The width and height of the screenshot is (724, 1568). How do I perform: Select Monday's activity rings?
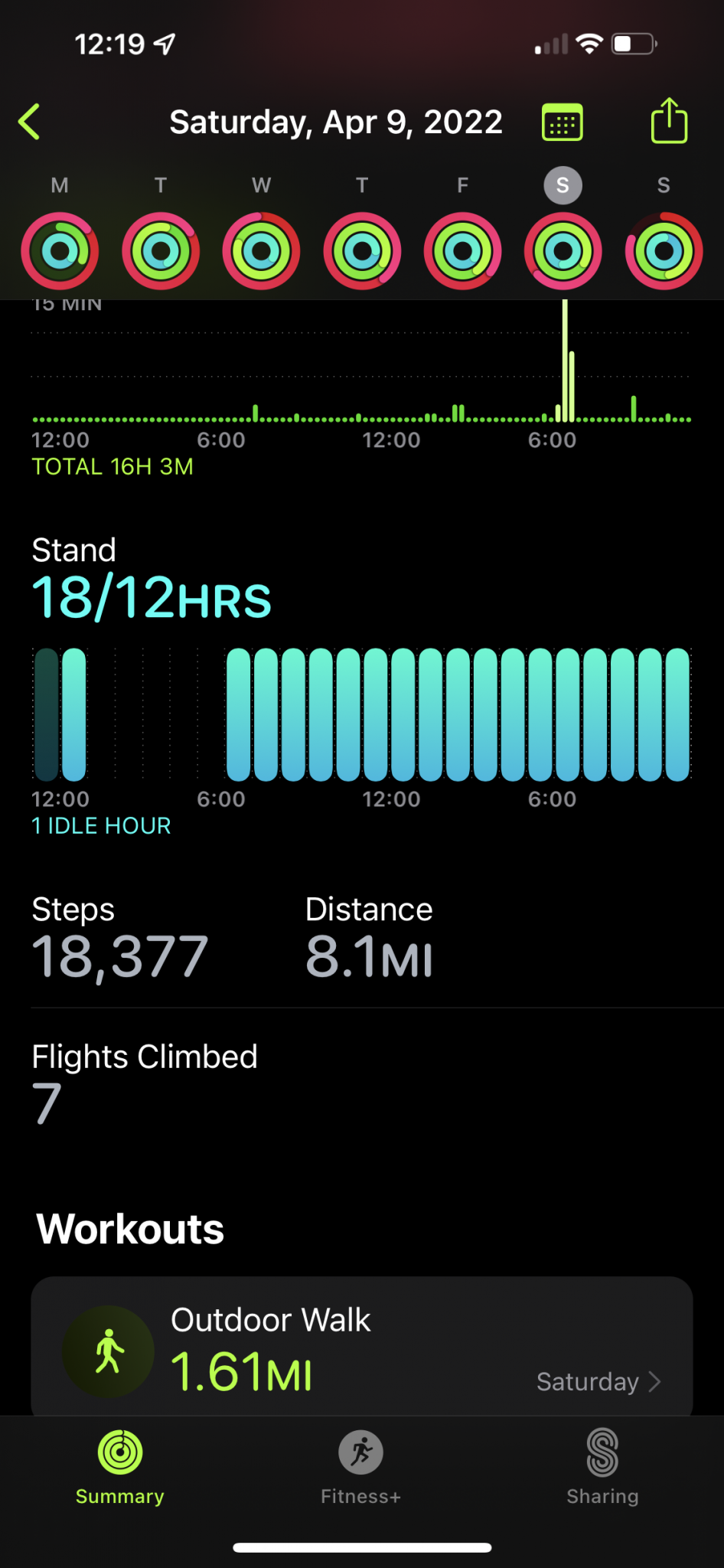[60, 251]
